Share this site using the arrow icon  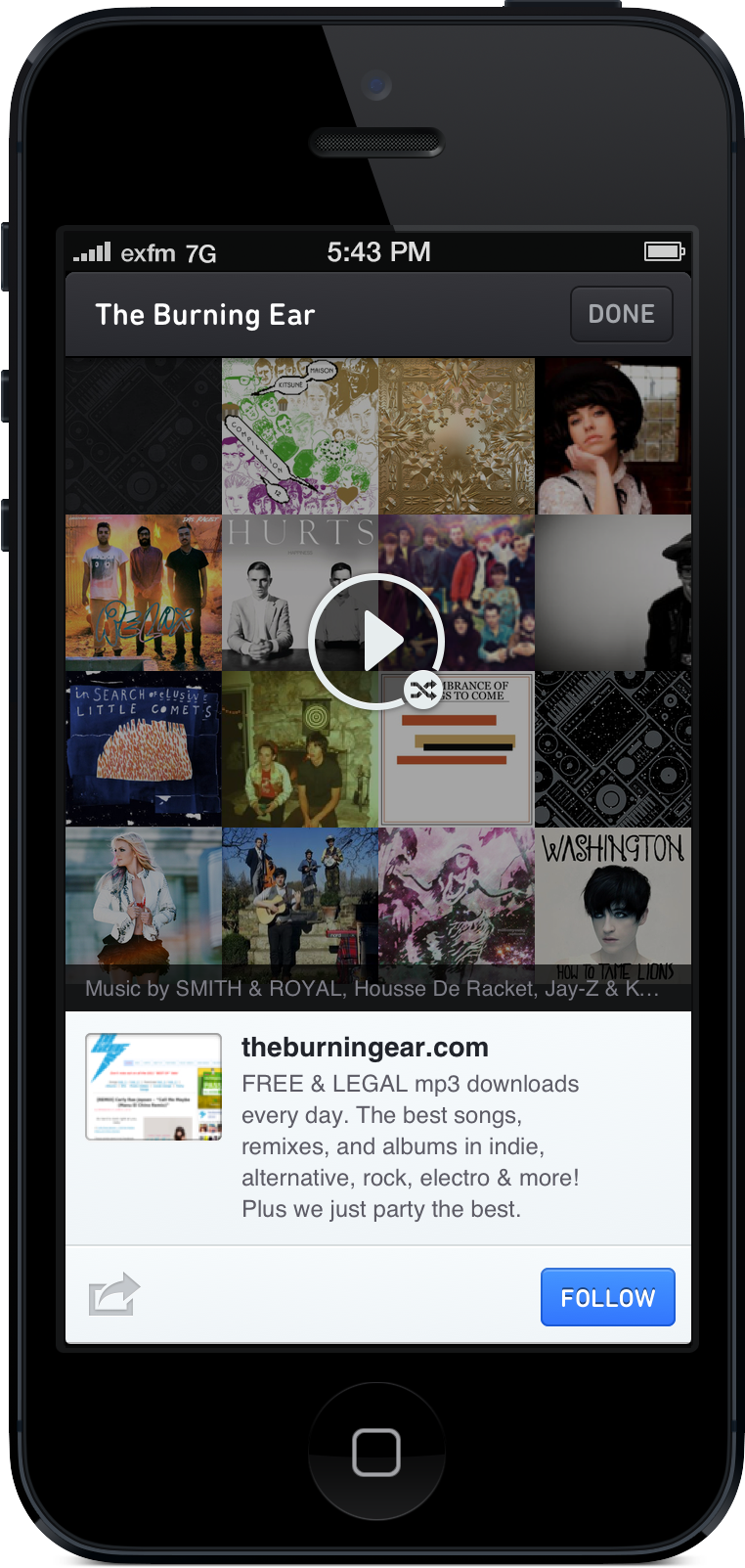[114, 1295]
